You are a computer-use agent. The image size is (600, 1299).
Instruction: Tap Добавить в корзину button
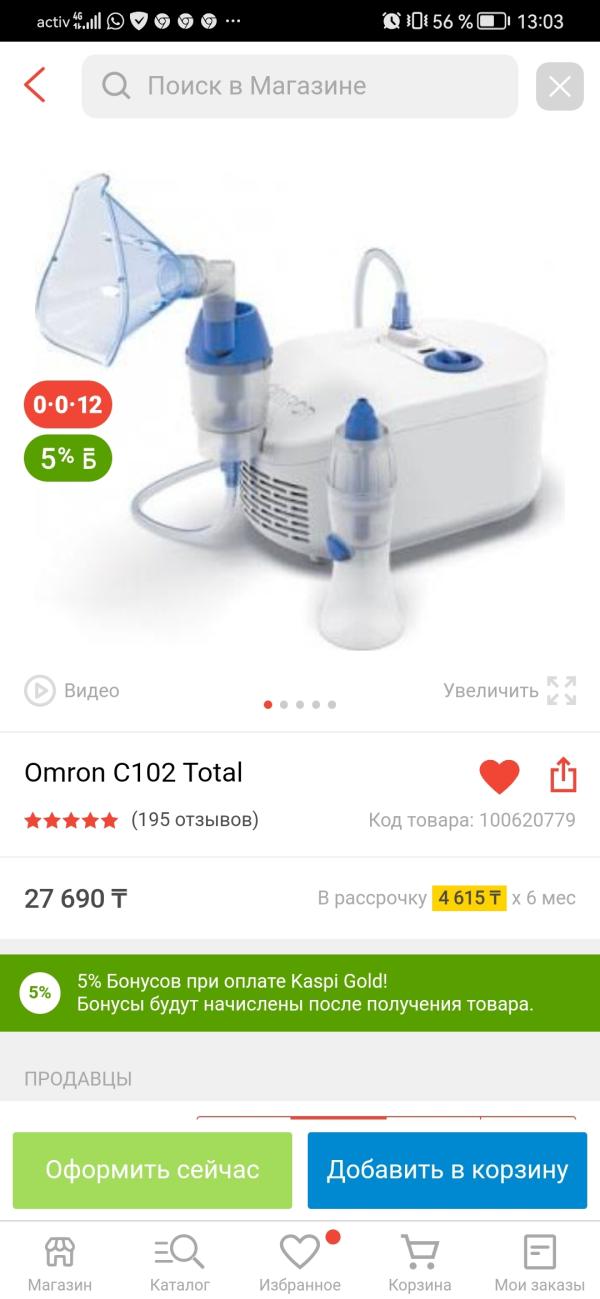(447, 1170)
